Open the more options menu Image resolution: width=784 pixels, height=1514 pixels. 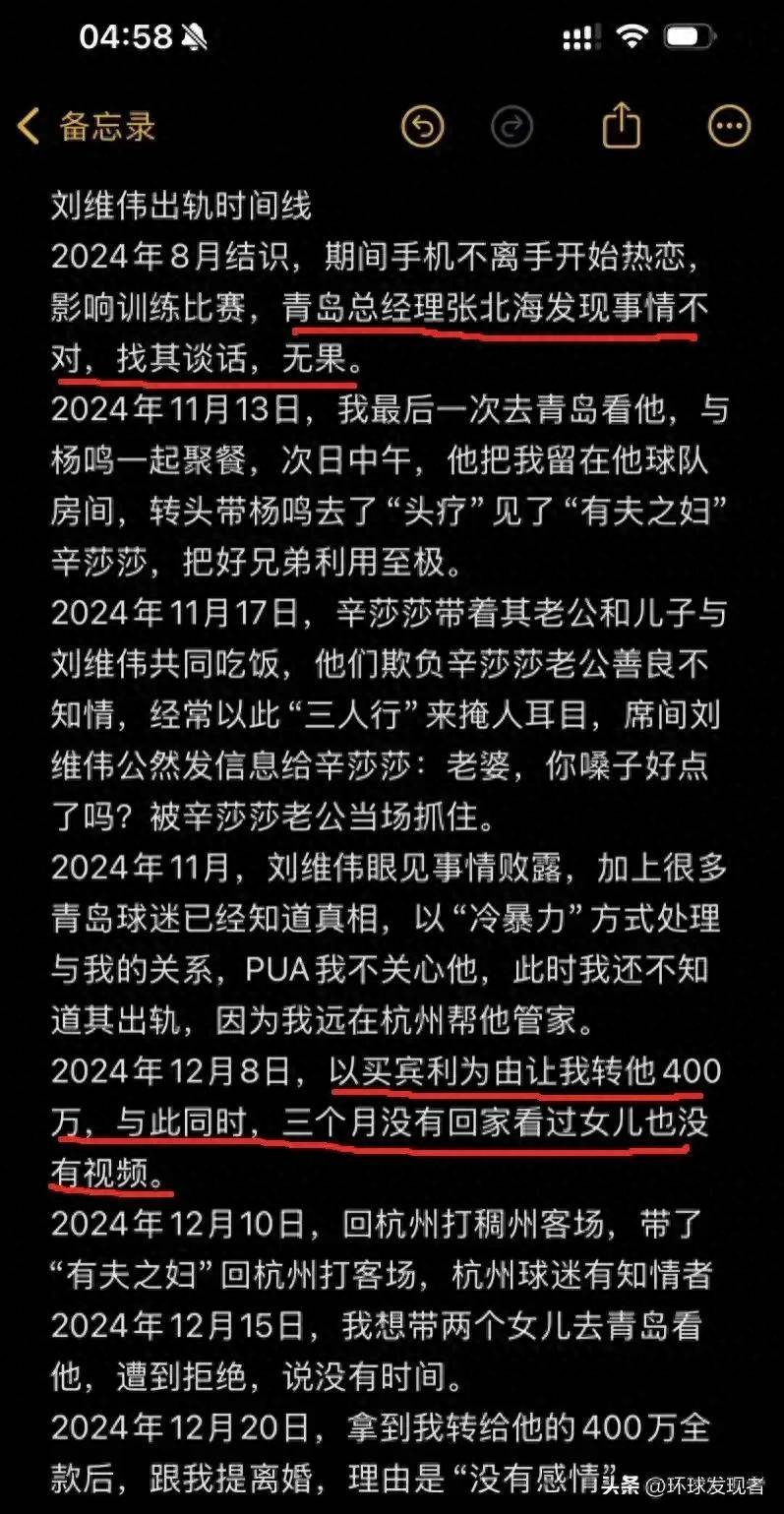(x=729, y=126)
